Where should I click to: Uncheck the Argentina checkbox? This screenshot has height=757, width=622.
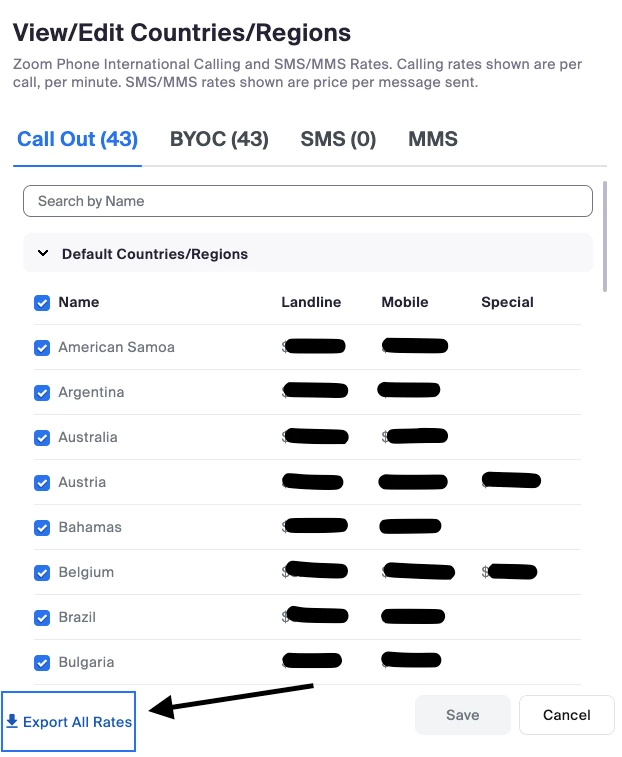(42, 393)
